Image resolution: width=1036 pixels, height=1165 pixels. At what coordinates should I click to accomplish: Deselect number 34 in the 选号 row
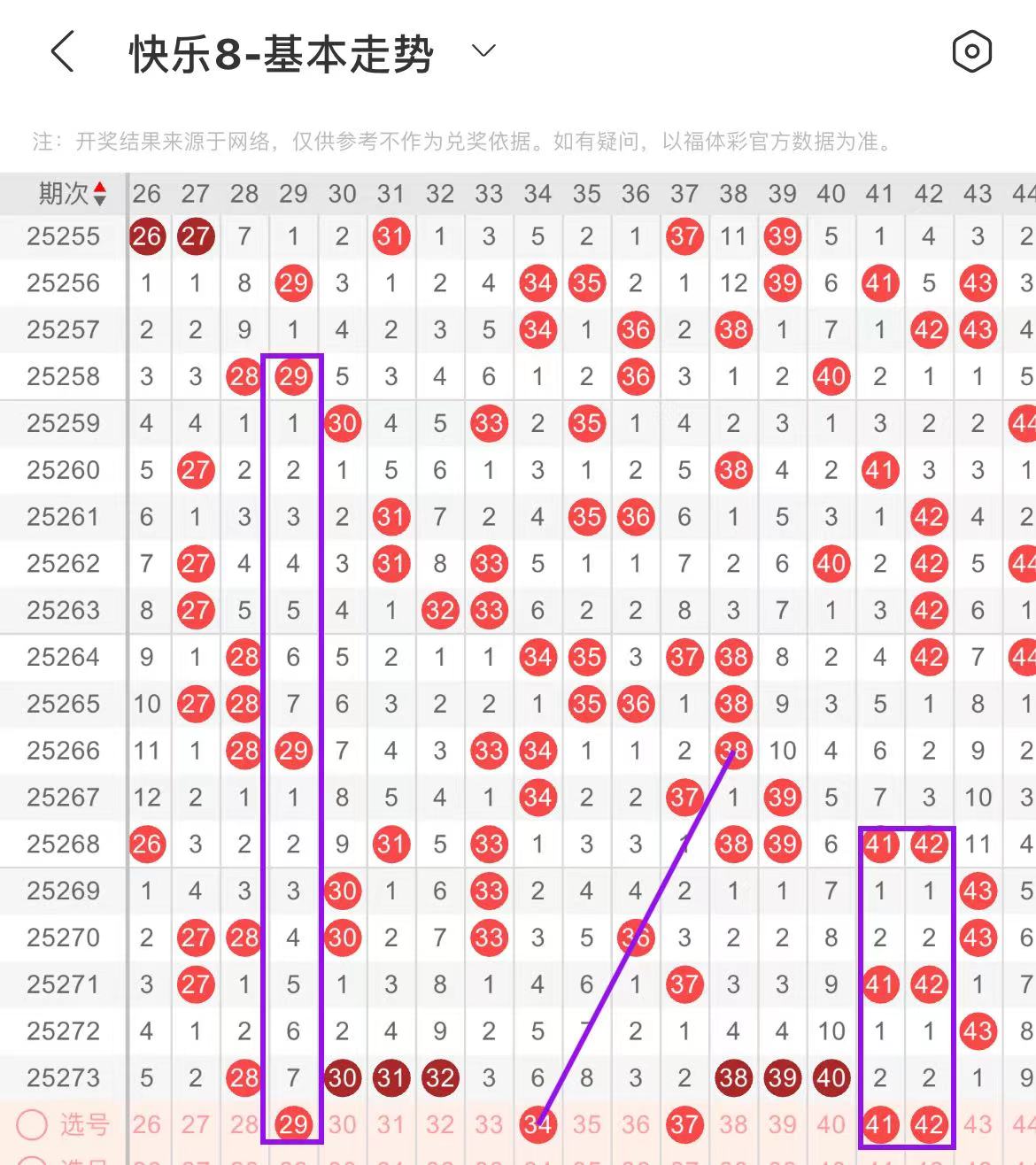(537, 1124)
